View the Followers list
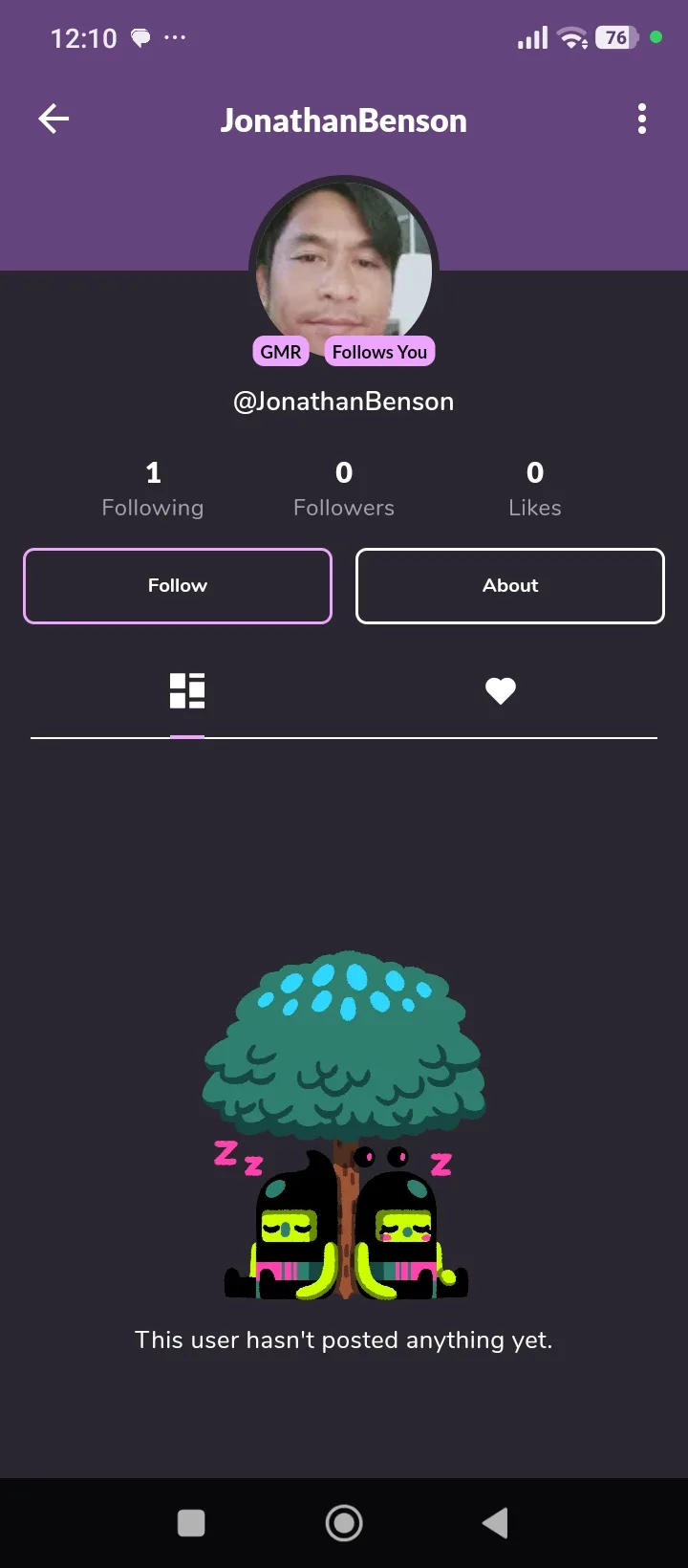The image size is (688, 1568). tap(344, 489)
